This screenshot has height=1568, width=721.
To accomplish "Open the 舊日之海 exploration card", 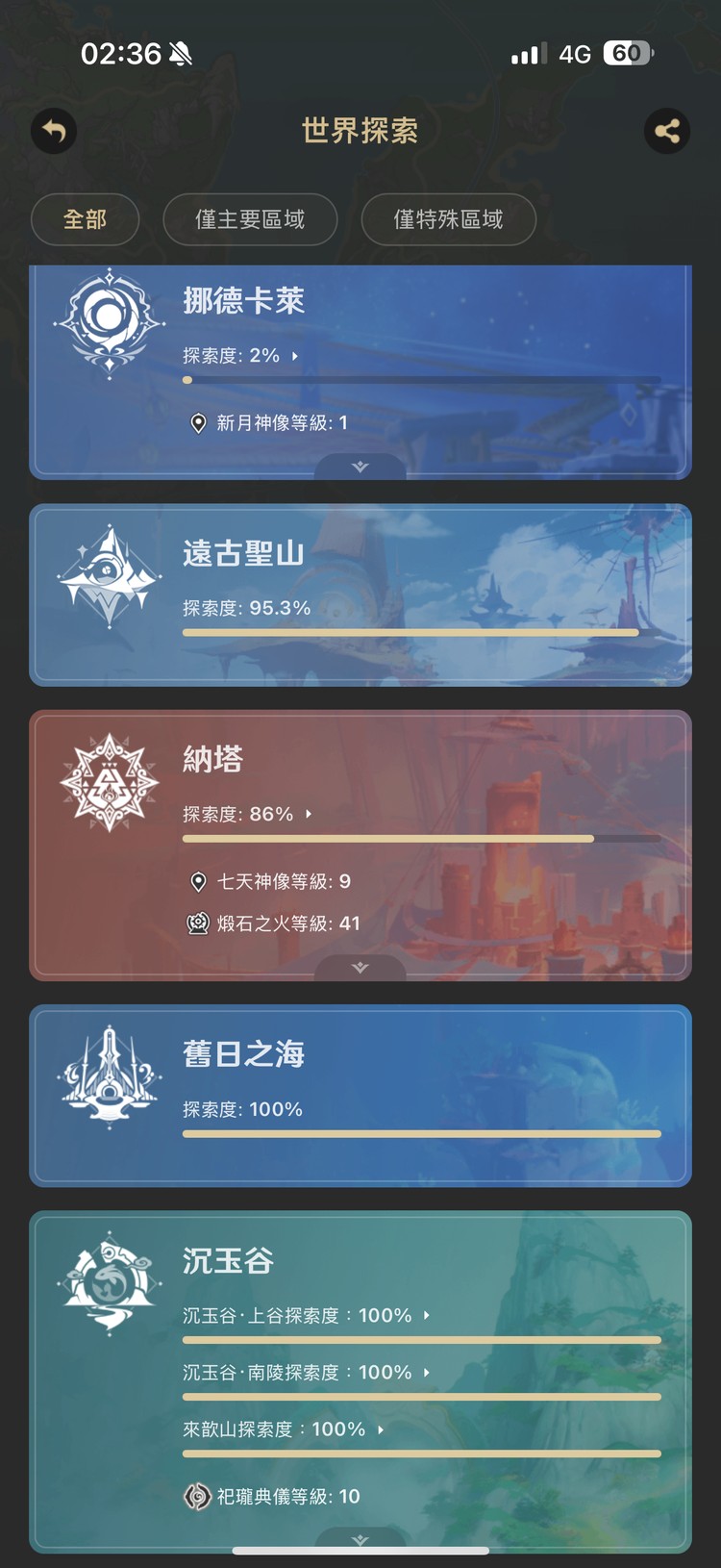I will [360, 1096].
